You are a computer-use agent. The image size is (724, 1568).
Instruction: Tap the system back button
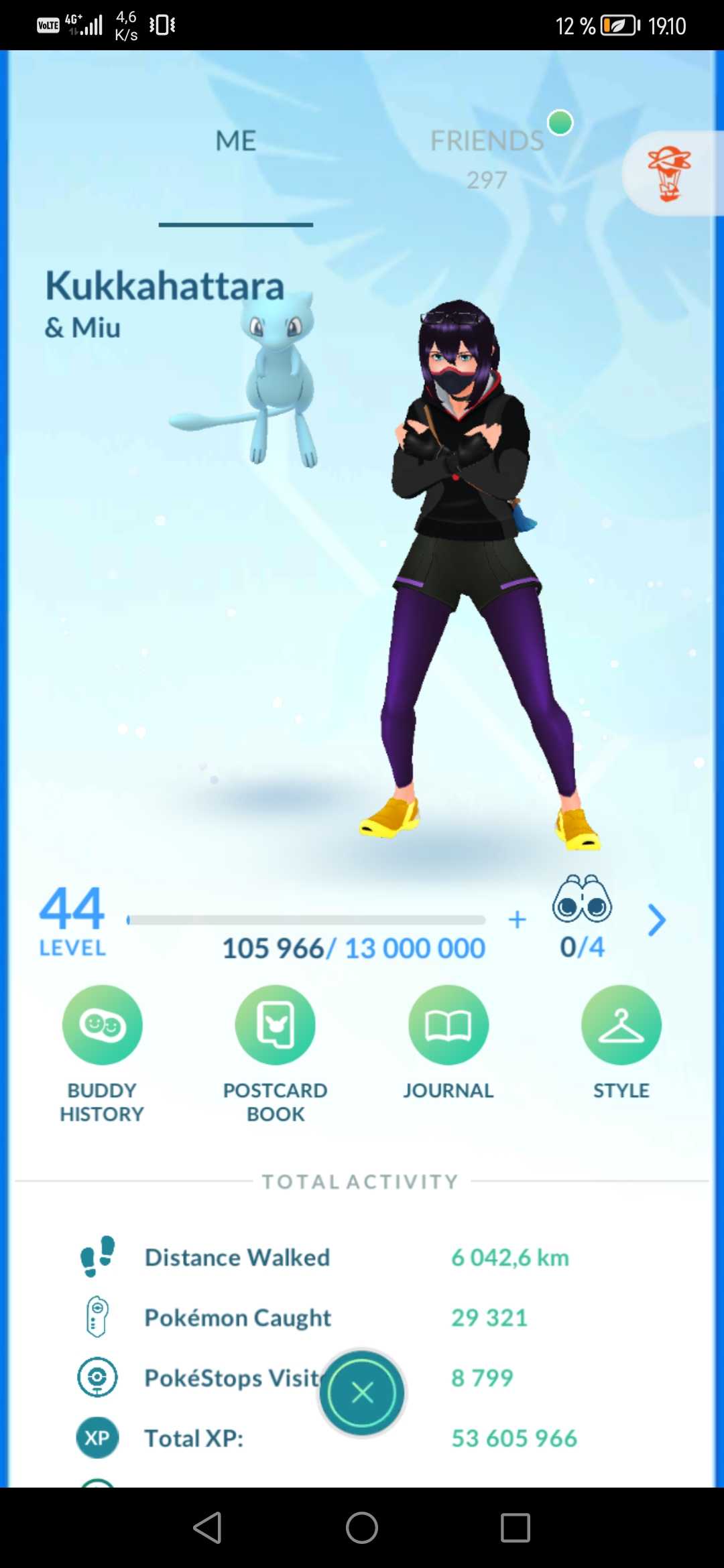[x=208, y=1528]
